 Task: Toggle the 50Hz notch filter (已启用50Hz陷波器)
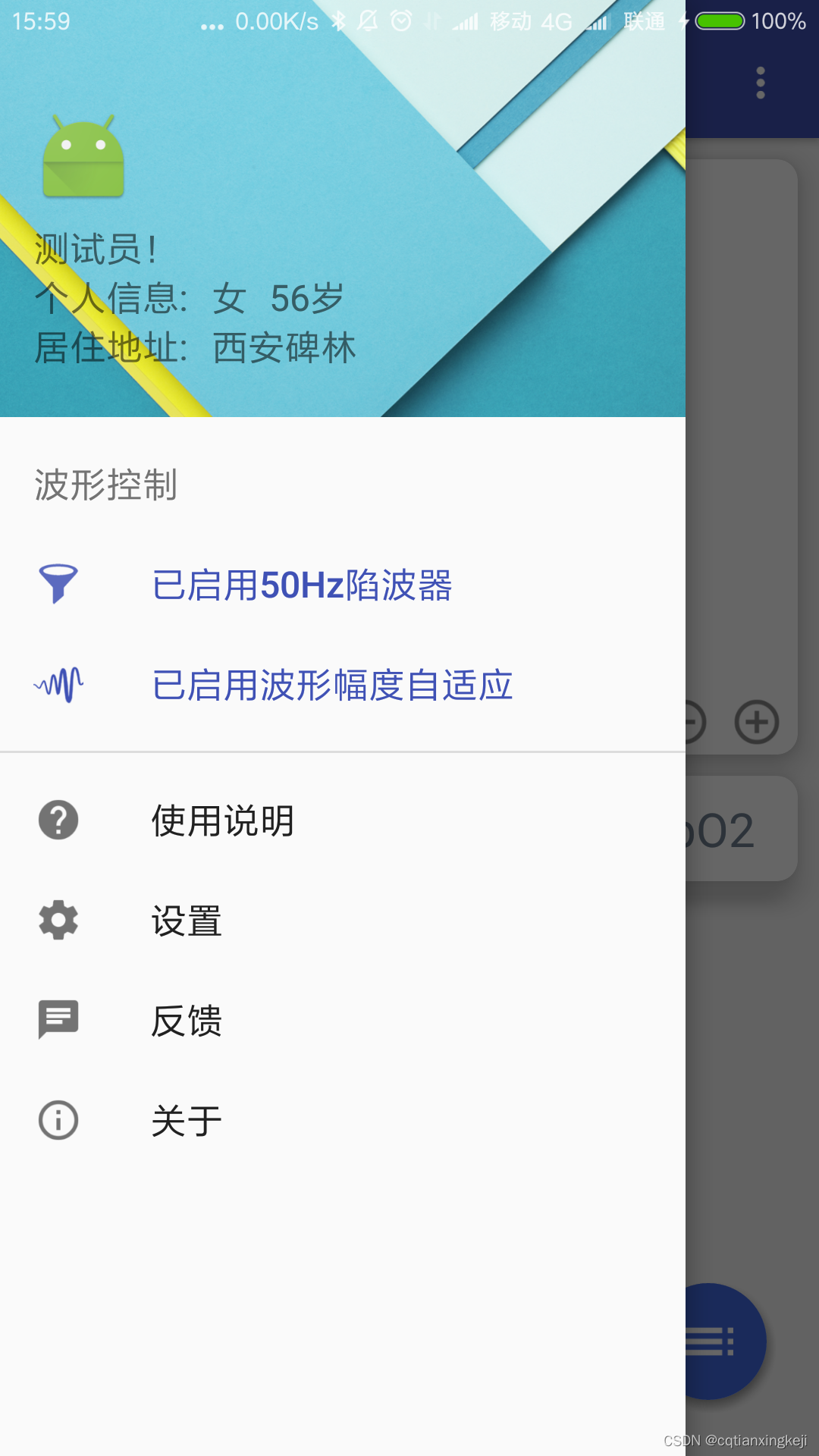343,585
